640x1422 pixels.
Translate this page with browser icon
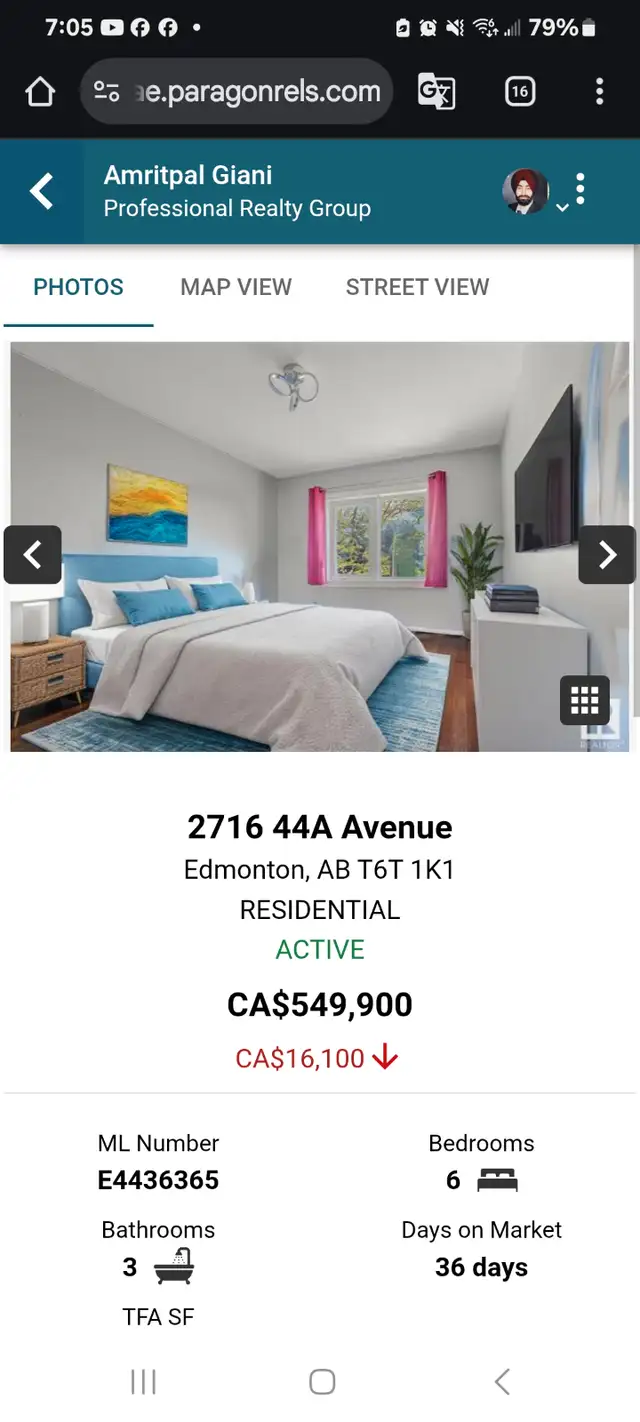436,92
